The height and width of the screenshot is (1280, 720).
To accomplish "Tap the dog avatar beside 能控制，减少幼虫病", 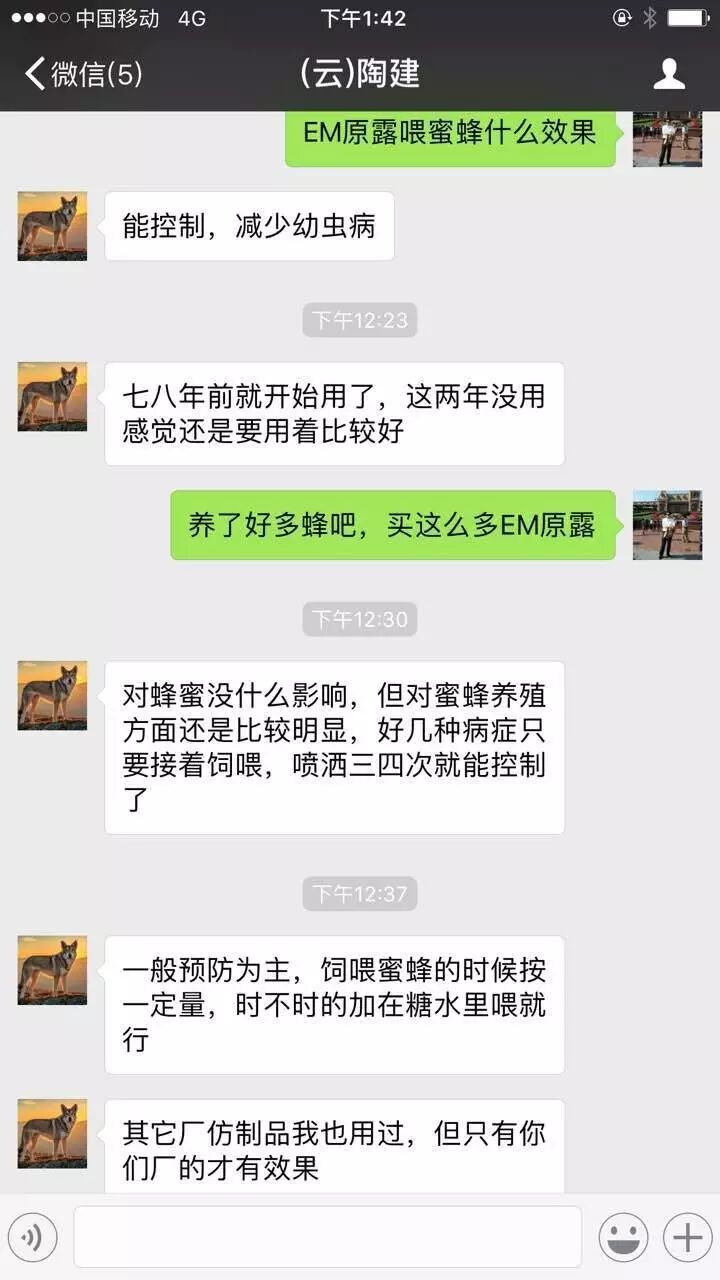I will point(52,226).
